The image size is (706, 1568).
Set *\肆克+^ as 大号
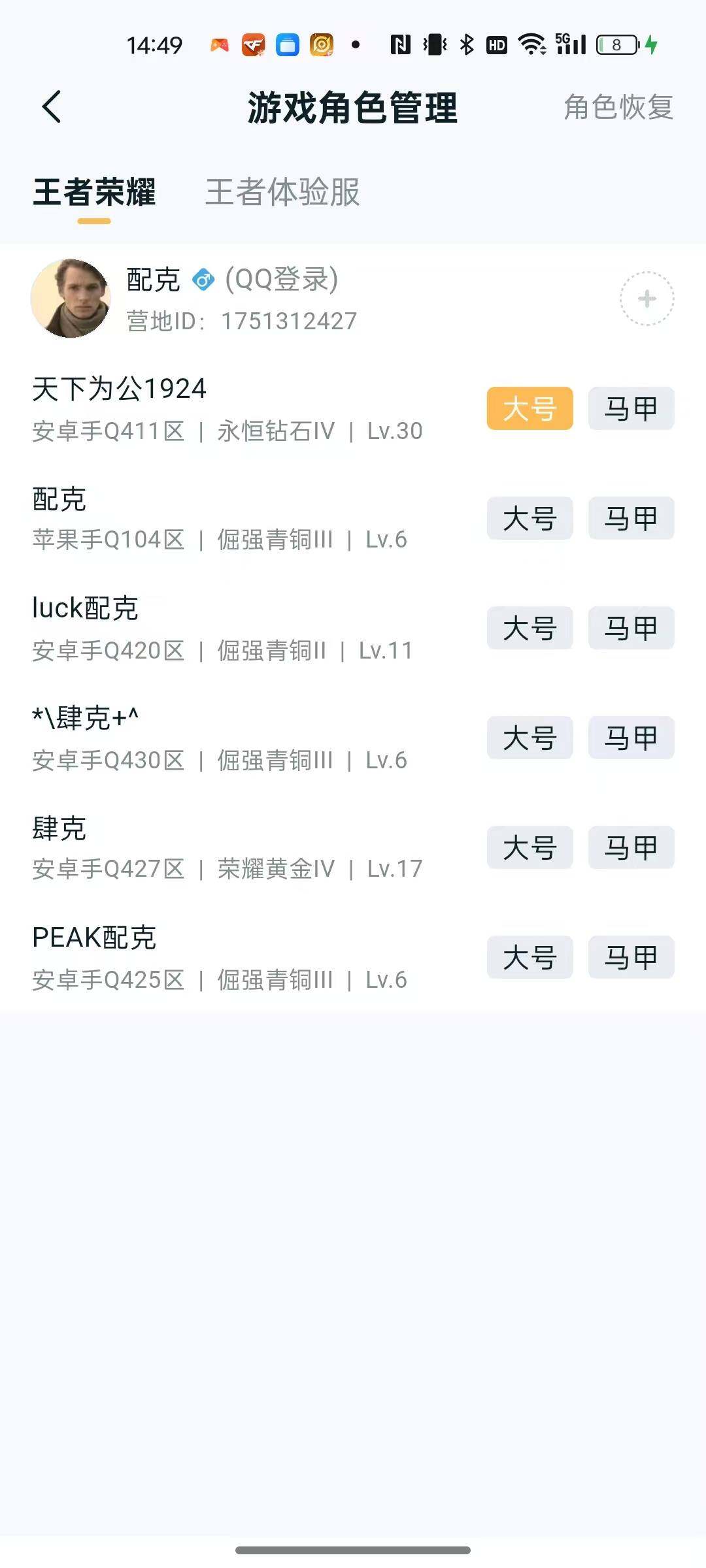point(529,738)
